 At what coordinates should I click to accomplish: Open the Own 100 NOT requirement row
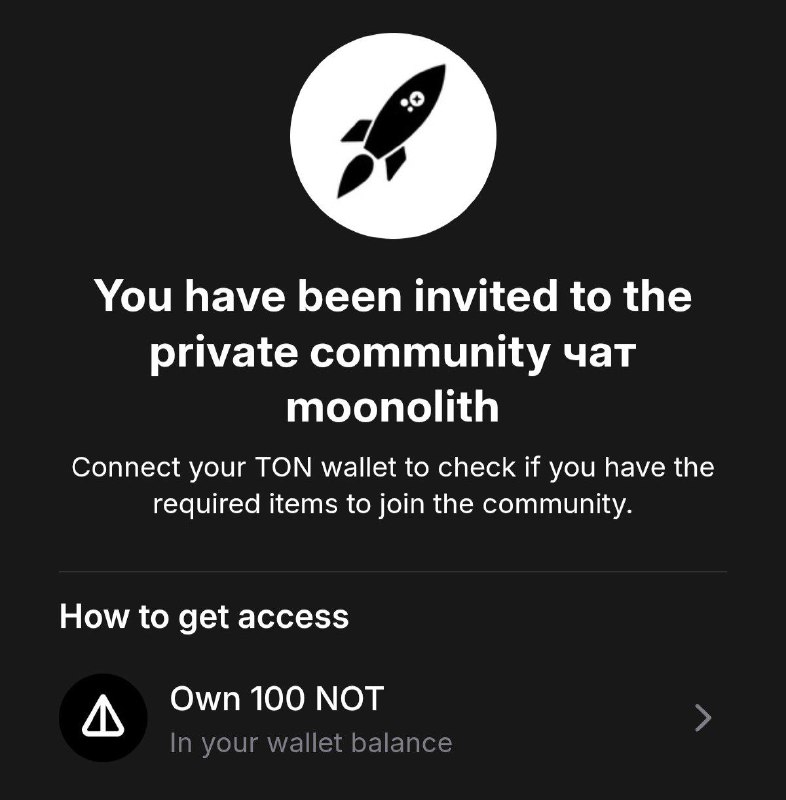390,718
